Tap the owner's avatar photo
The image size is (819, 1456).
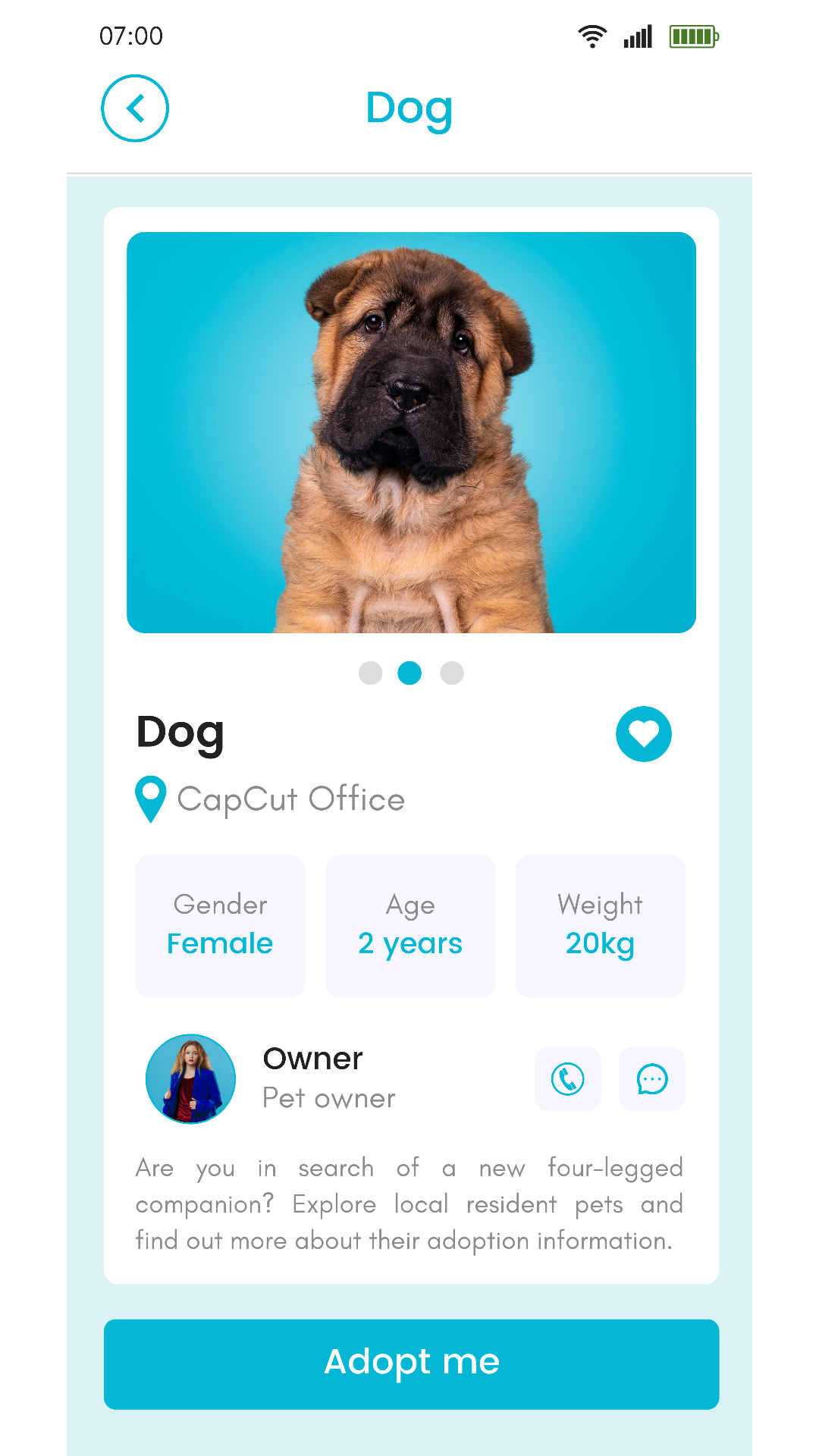point(190,1078)
